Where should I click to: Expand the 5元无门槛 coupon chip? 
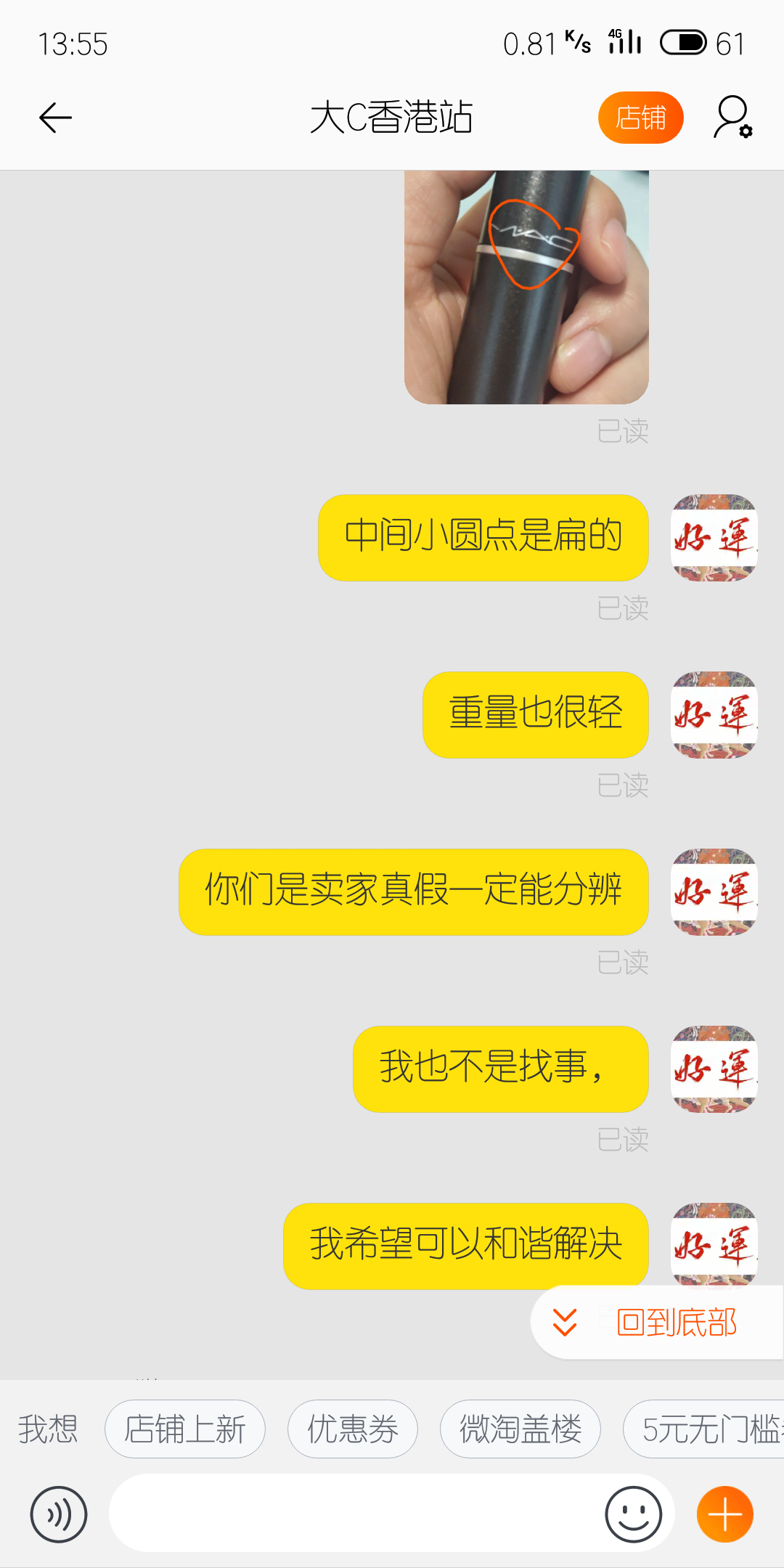tap(708, 1427)
